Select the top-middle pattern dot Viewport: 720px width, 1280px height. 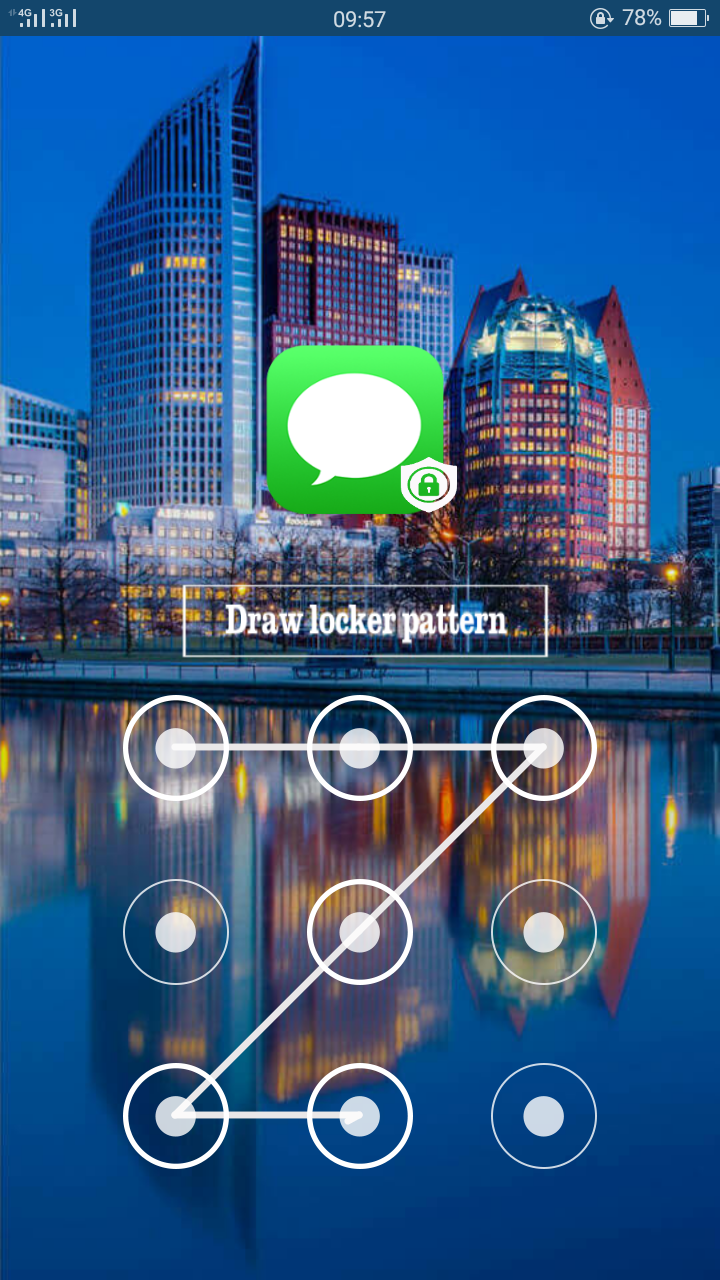[360, 747]
